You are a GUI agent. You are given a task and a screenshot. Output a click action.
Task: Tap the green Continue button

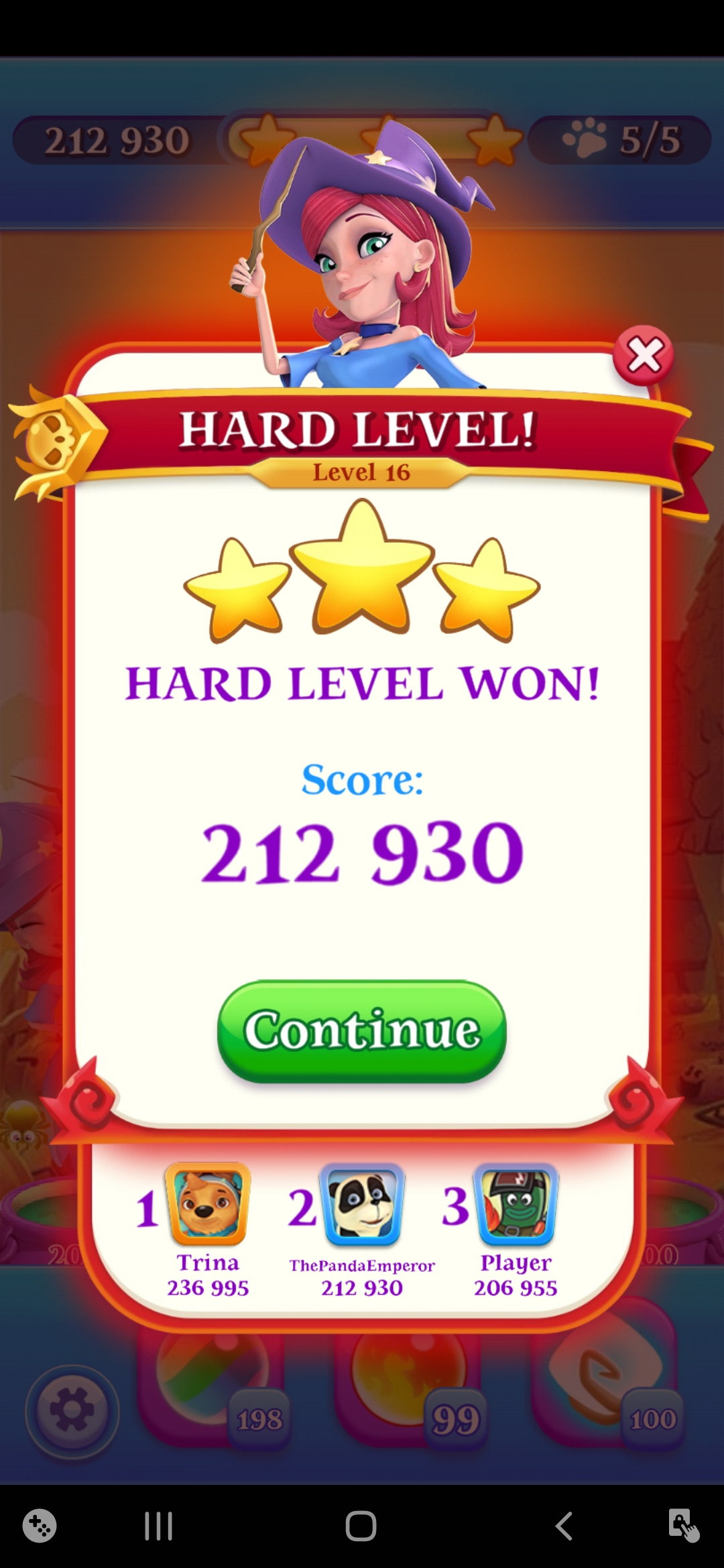click(362, 1031)
